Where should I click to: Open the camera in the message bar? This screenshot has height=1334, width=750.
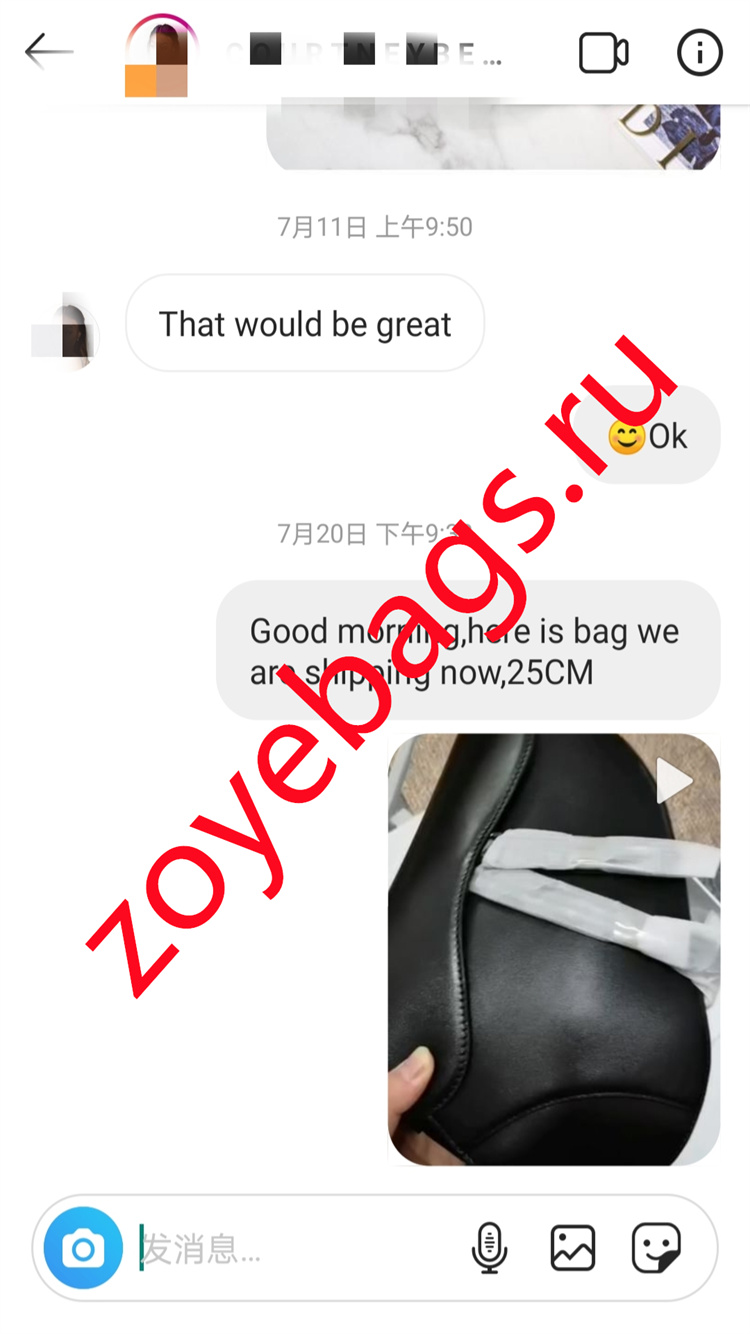(x=83, y=1248)
